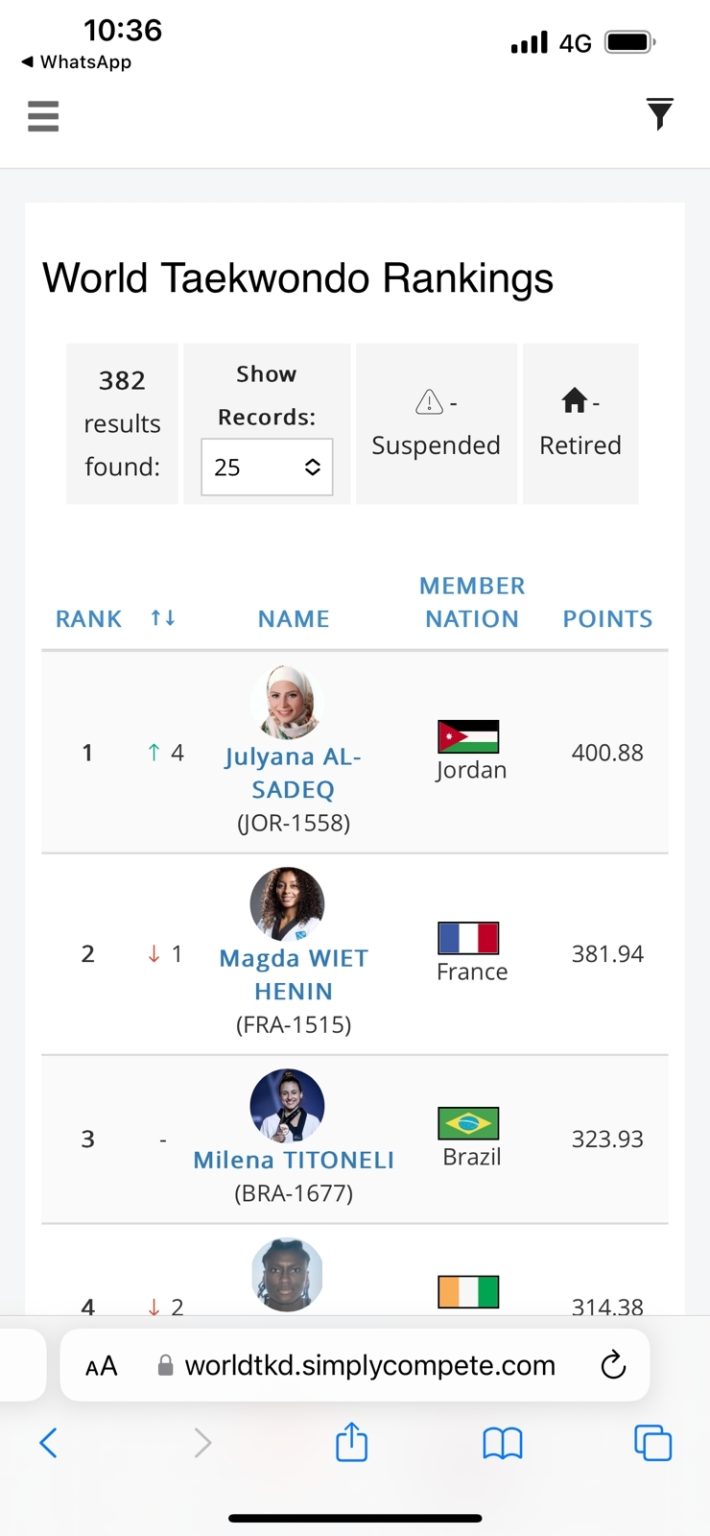The width and height of the screenshot is (710, 1536).
Task: Sort rankings by POINTS
Action: (x=607, y=619)
